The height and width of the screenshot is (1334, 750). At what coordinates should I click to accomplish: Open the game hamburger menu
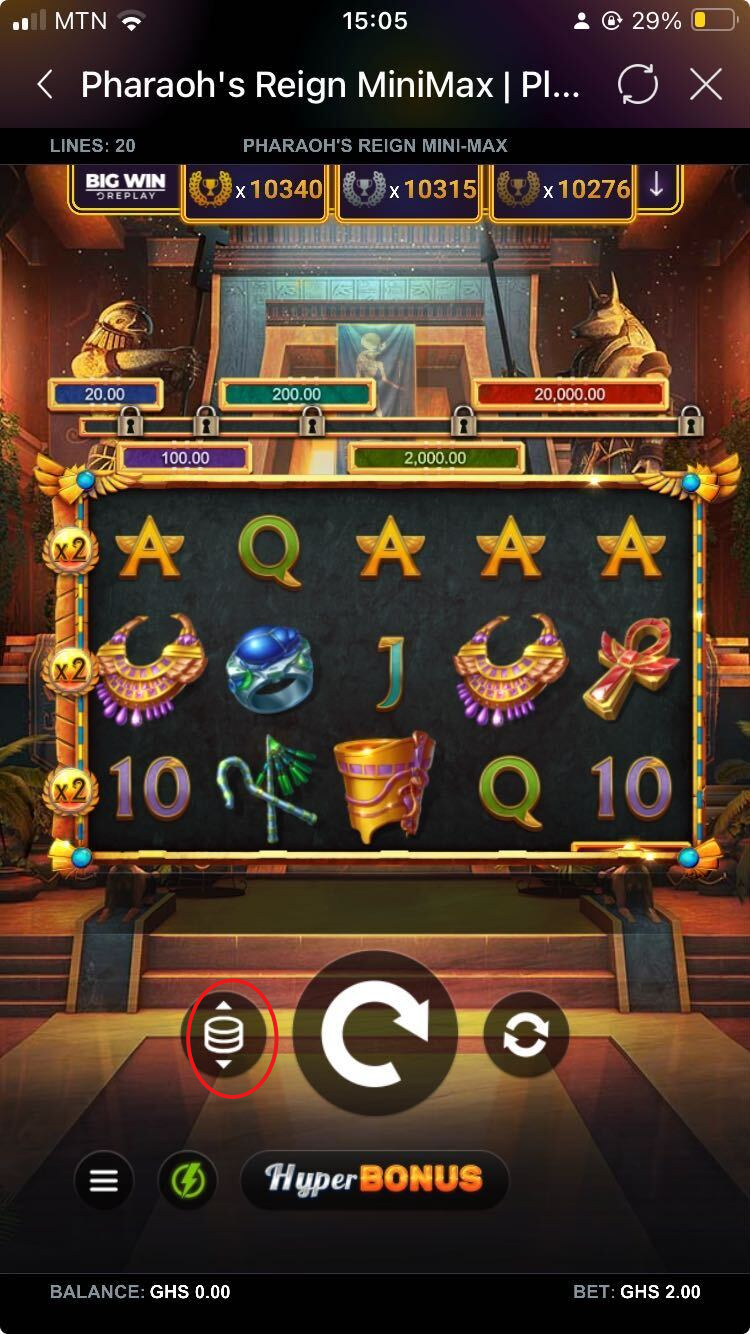click(104, 1181)
